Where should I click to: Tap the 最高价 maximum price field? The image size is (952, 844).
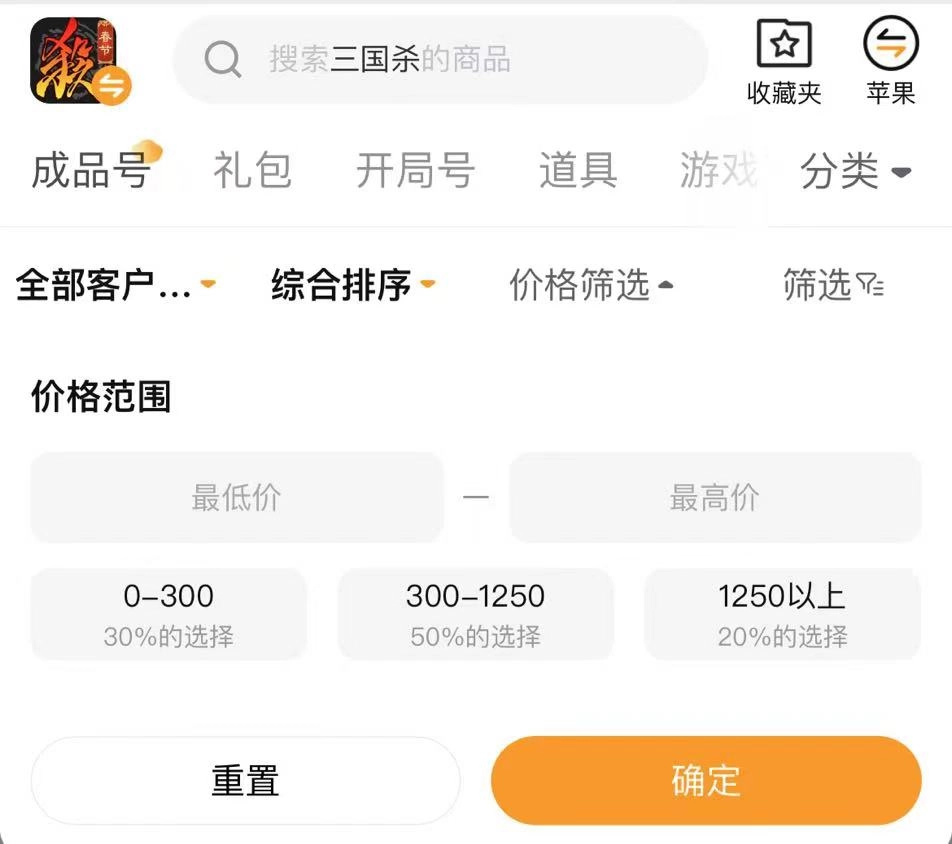click(715, 497)
